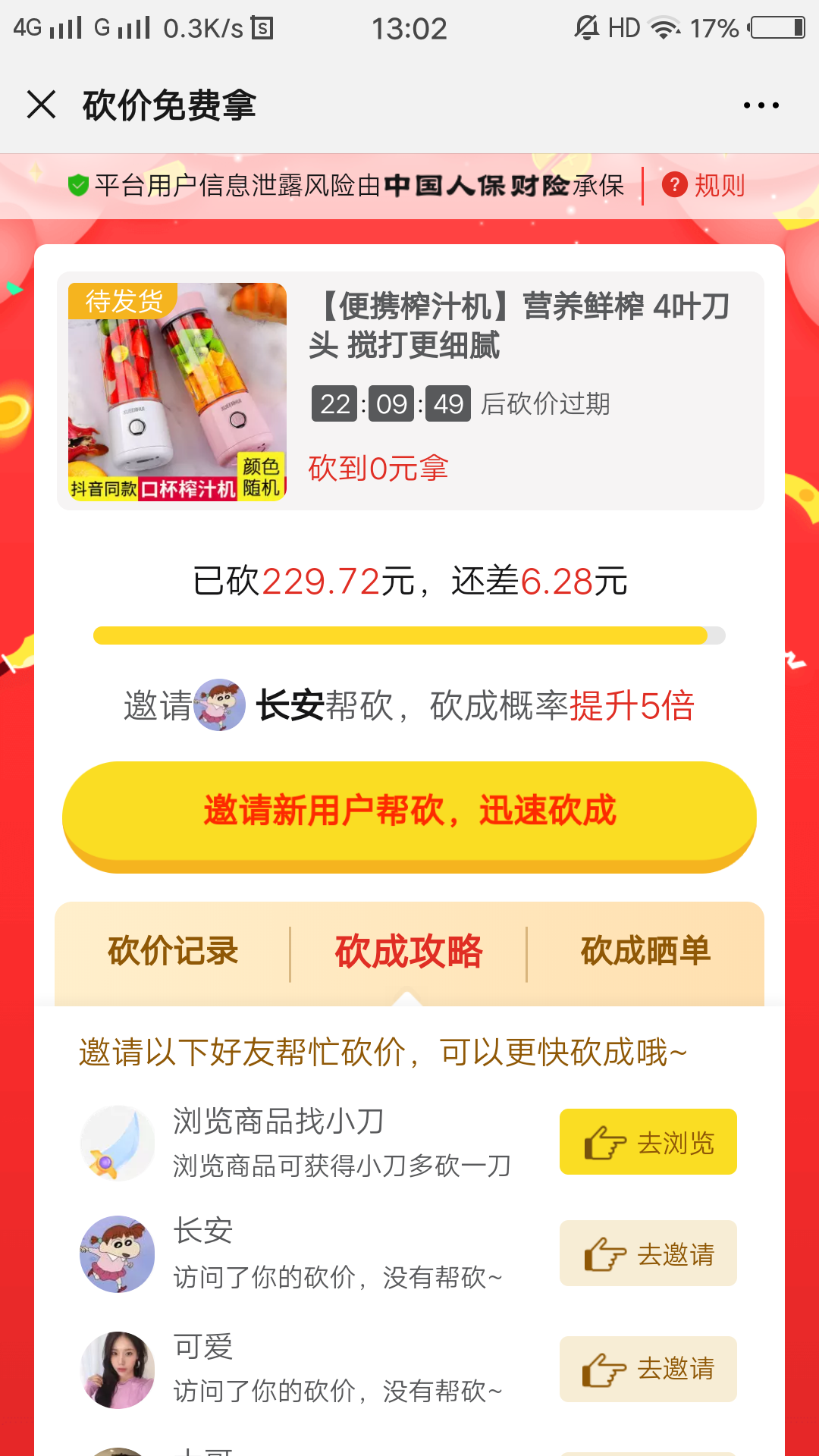Switch to the 砍价记录 tab

point(173,952)
